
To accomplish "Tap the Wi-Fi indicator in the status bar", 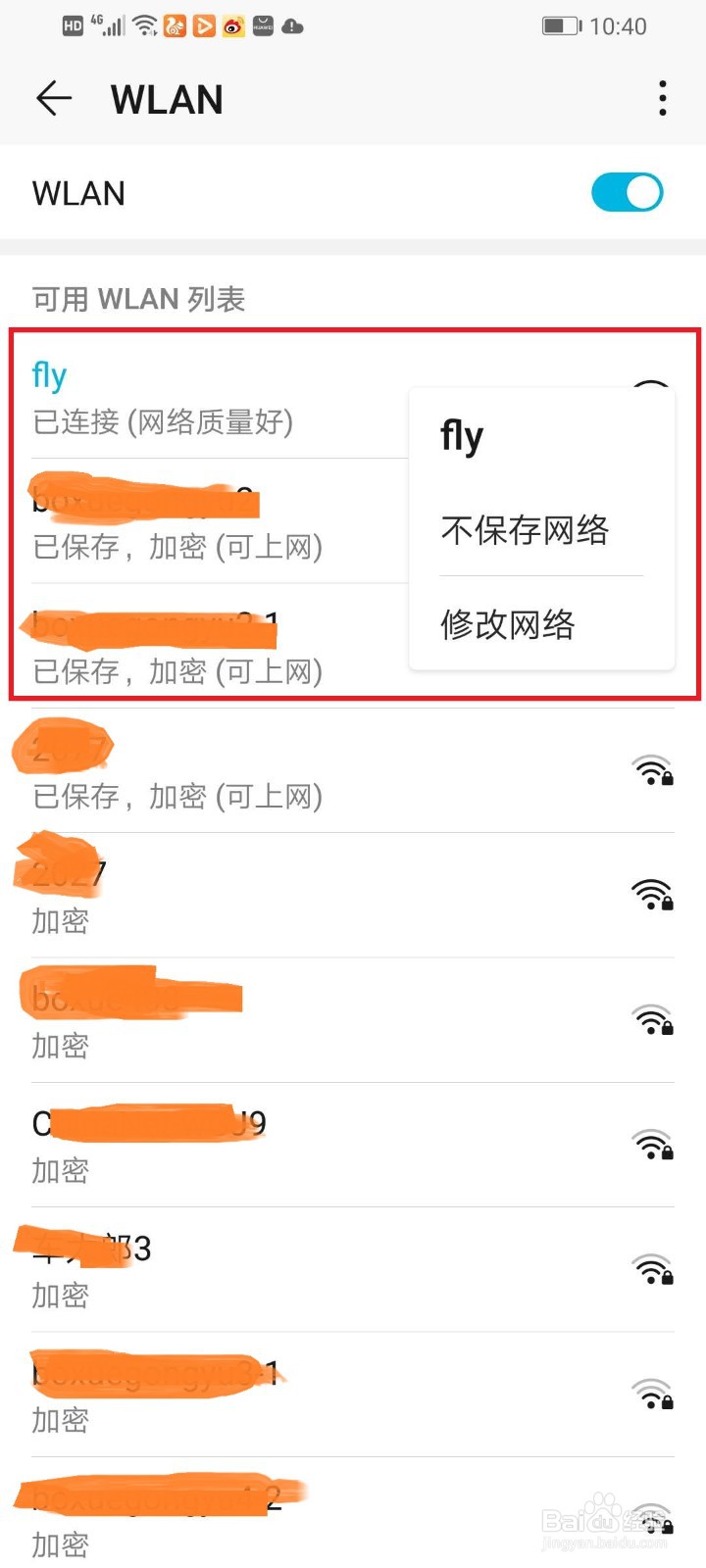I will pyautogui.click(x=143, y=25).
